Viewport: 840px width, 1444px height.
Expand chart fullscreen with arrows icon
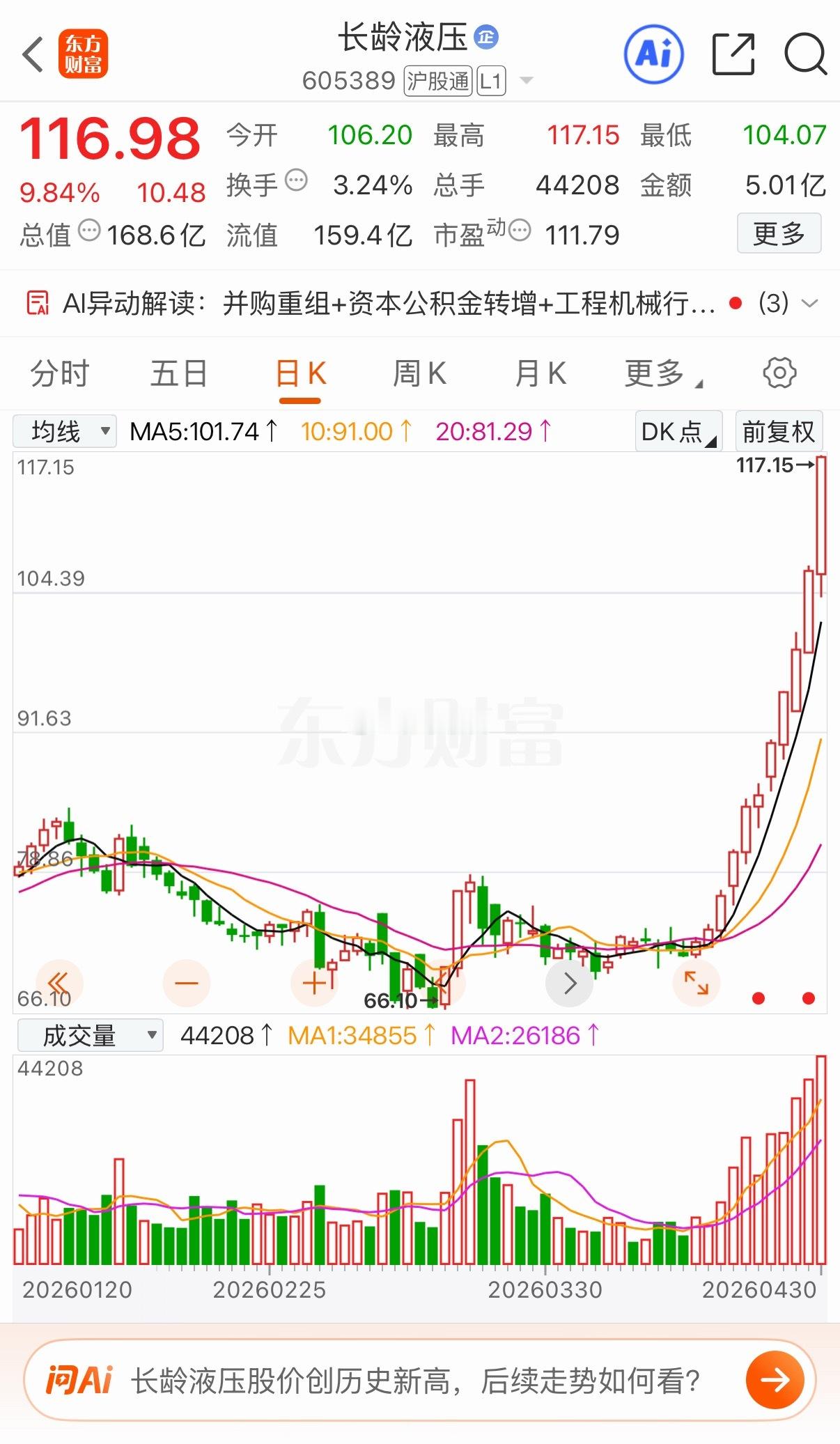pyautogui.click(x=697, y=982)
